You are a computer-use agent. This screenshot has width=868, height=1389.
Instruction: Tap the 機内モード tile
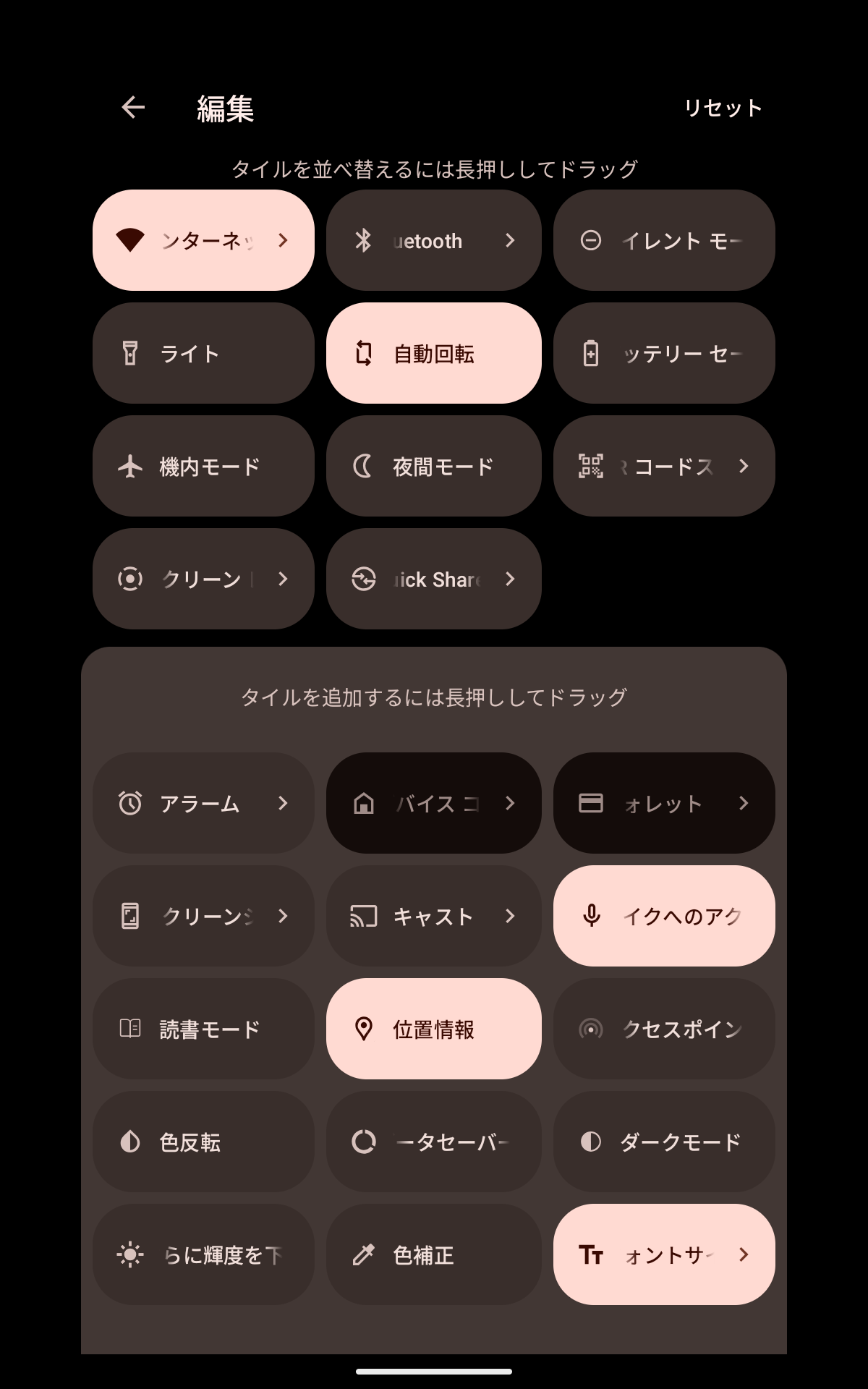(203, 466)
